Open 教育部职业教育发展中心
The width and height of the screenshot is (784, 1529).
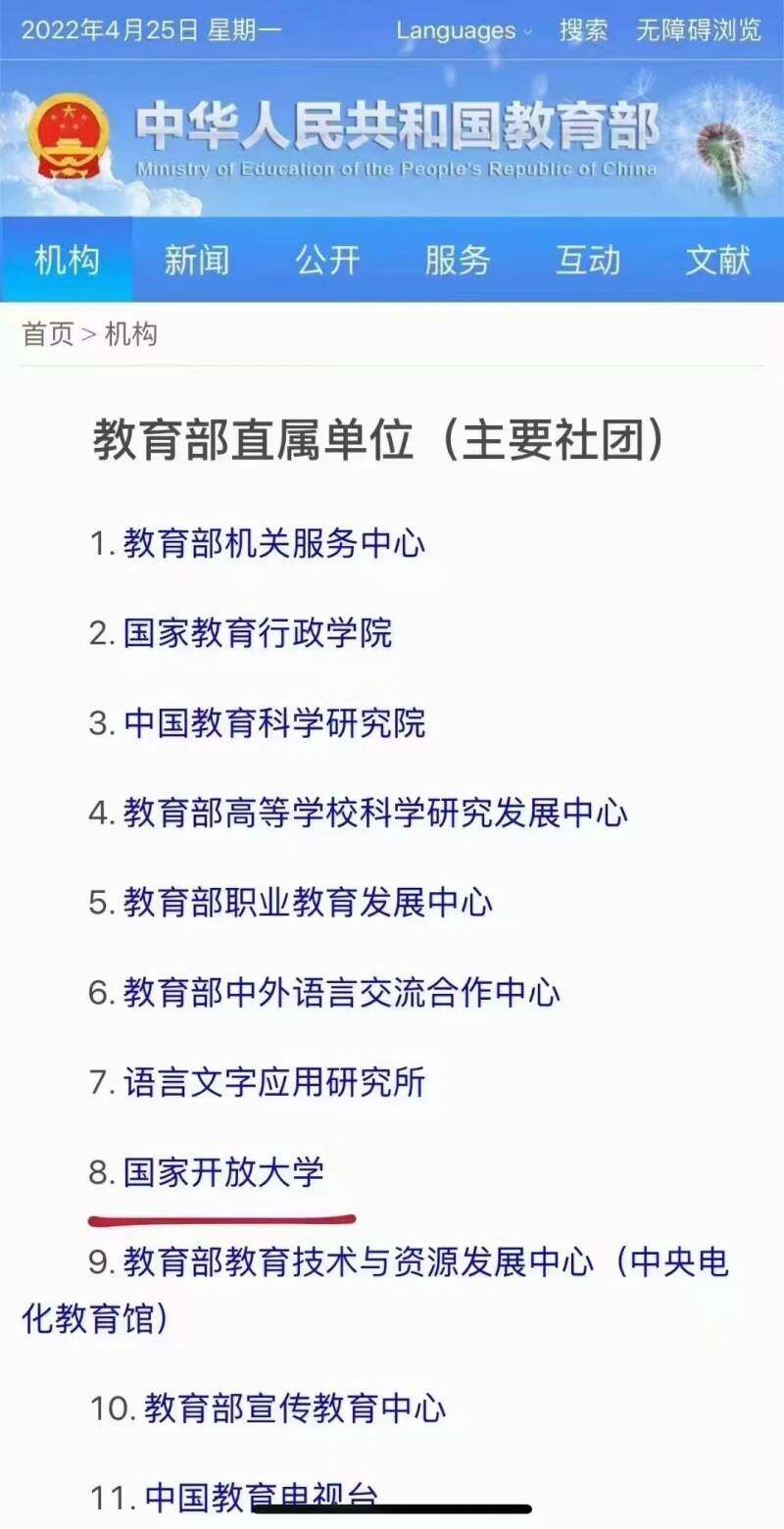click(308, 904)
